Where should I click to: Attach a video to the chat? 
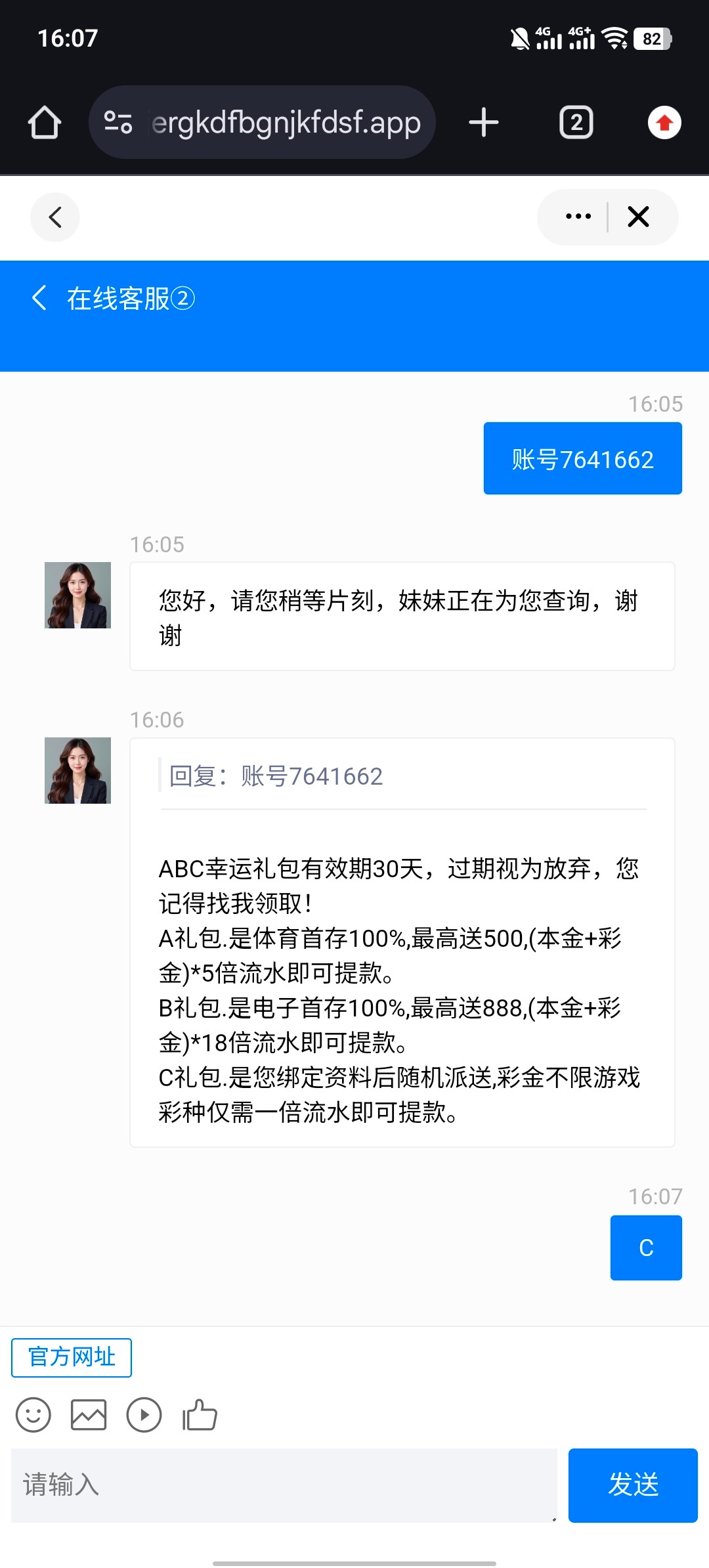pos(144,1414)
